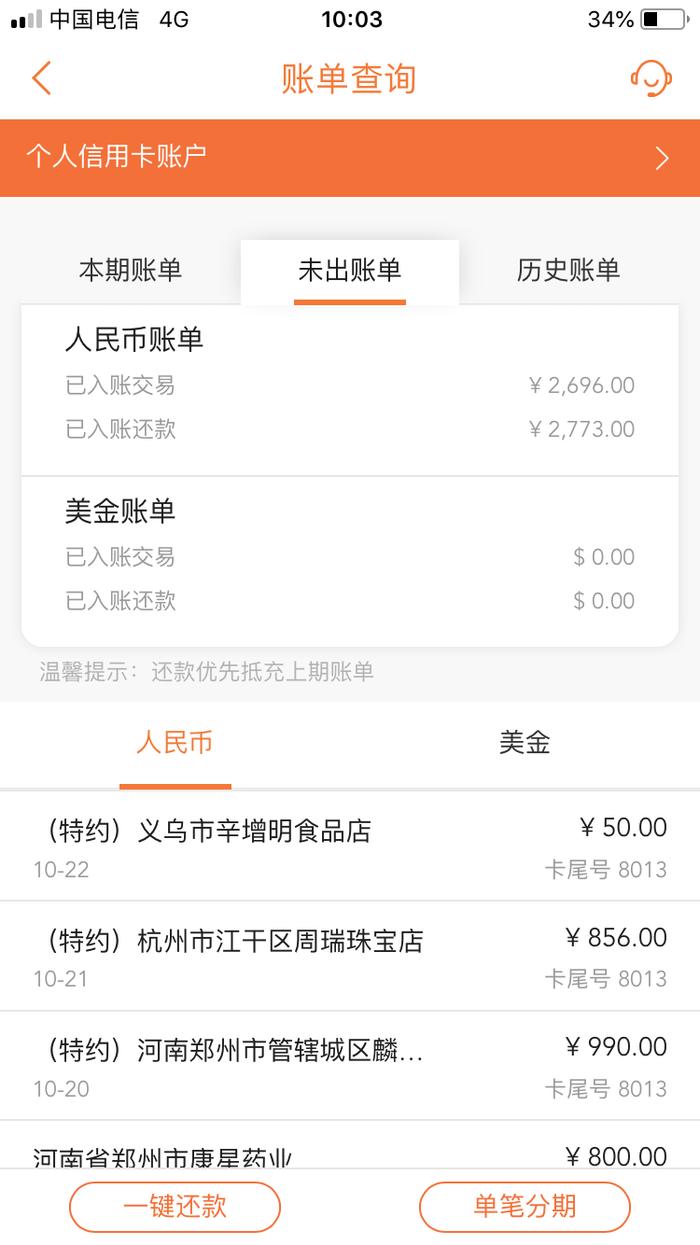
Task: Select the 人民币 transactions tab
Action: [x=175, y=743]
